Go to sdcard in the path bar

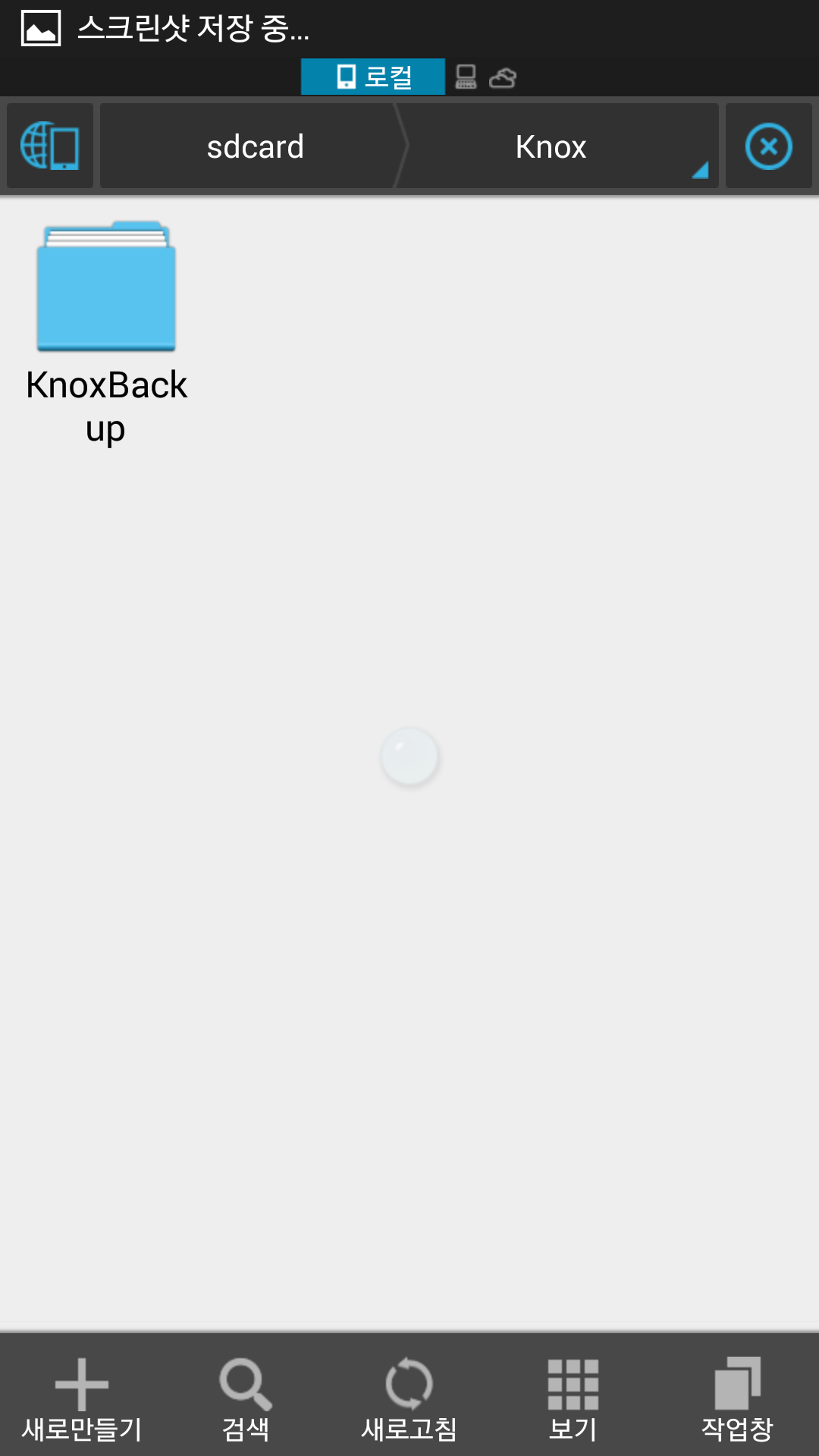pos(255,146)
